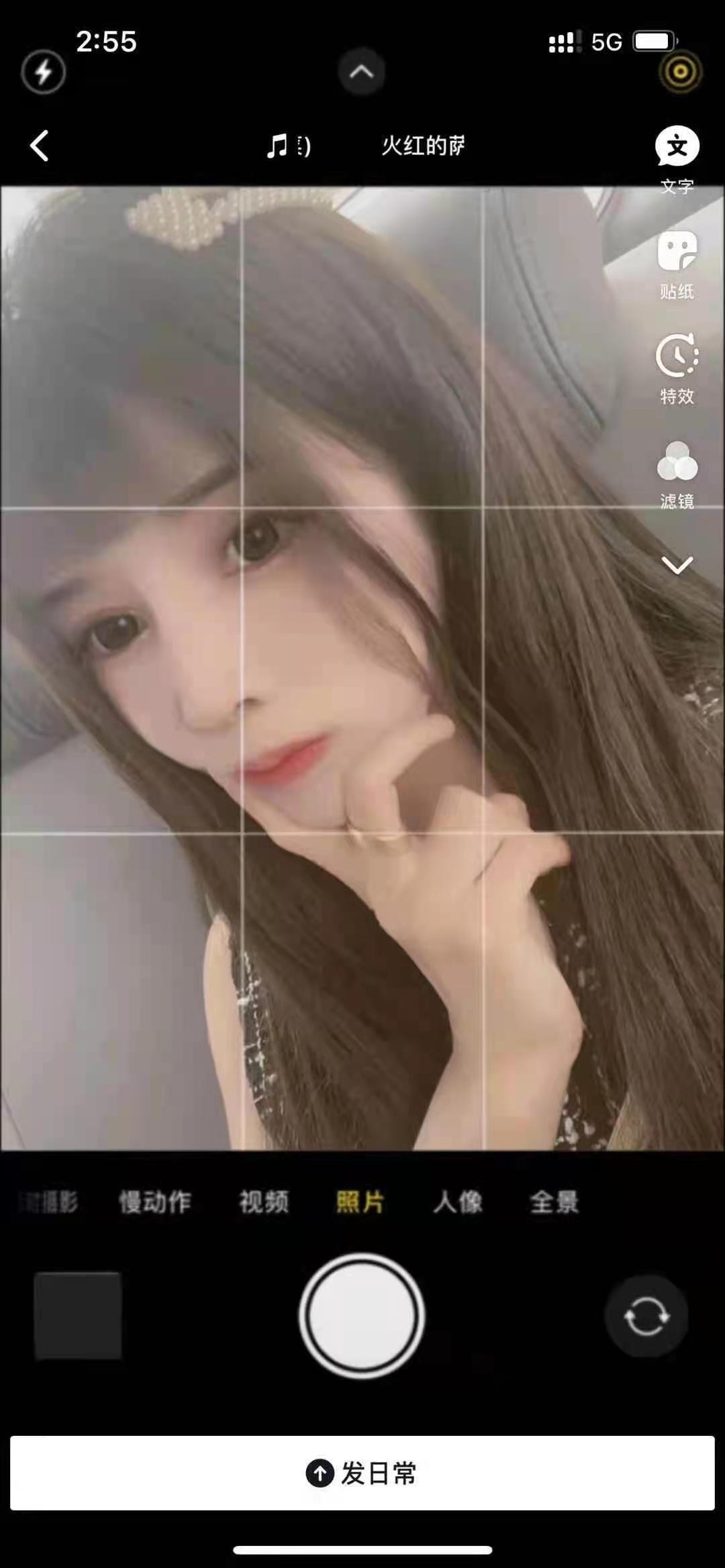Tap the 发日常 post button
Screen dimensions: 725x1568
pyautogui.click(x=362, y=1473)
